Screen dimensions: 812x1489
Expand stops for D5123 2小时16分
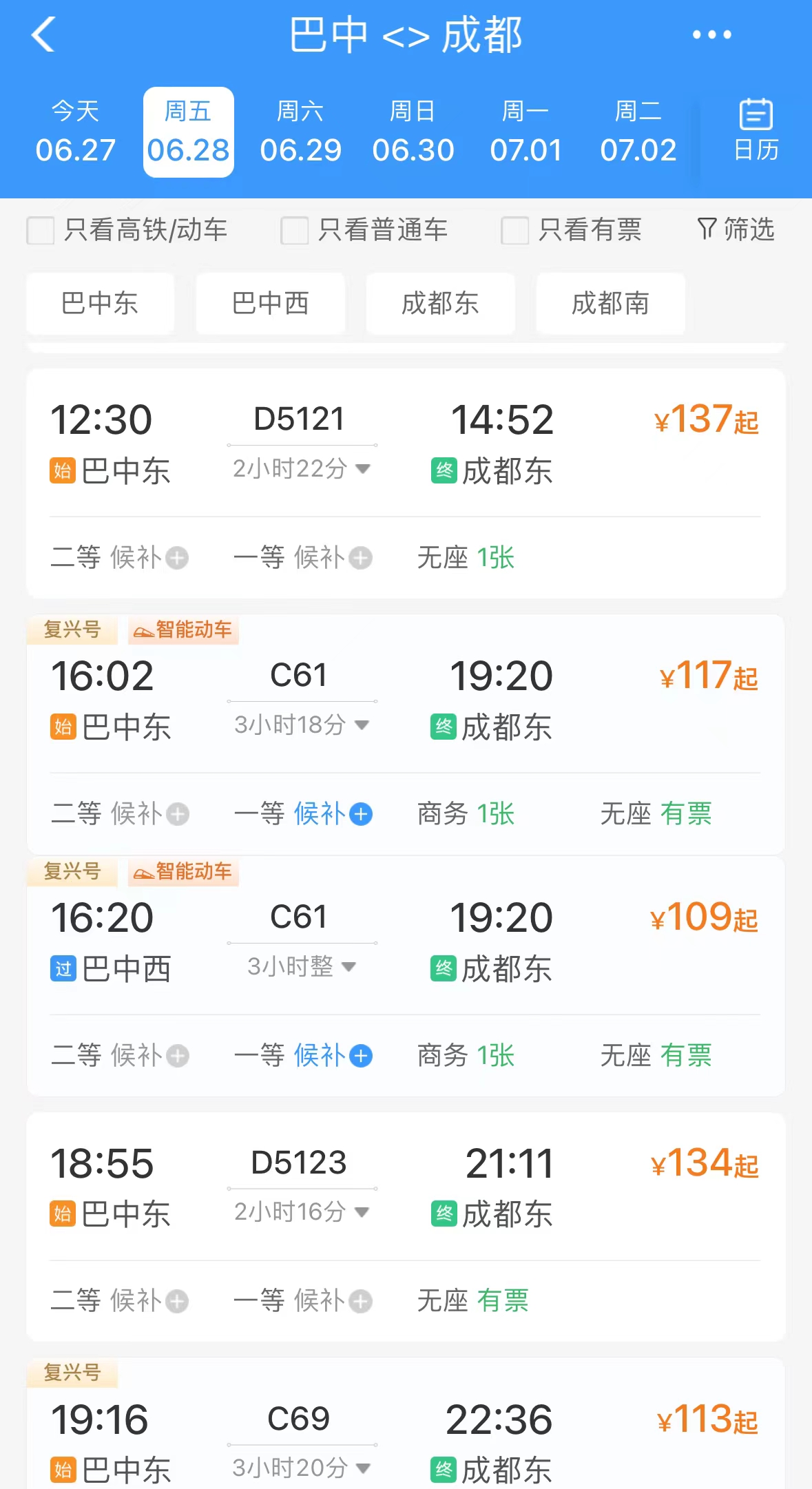pyautogui.click(x=302, y=1211)
